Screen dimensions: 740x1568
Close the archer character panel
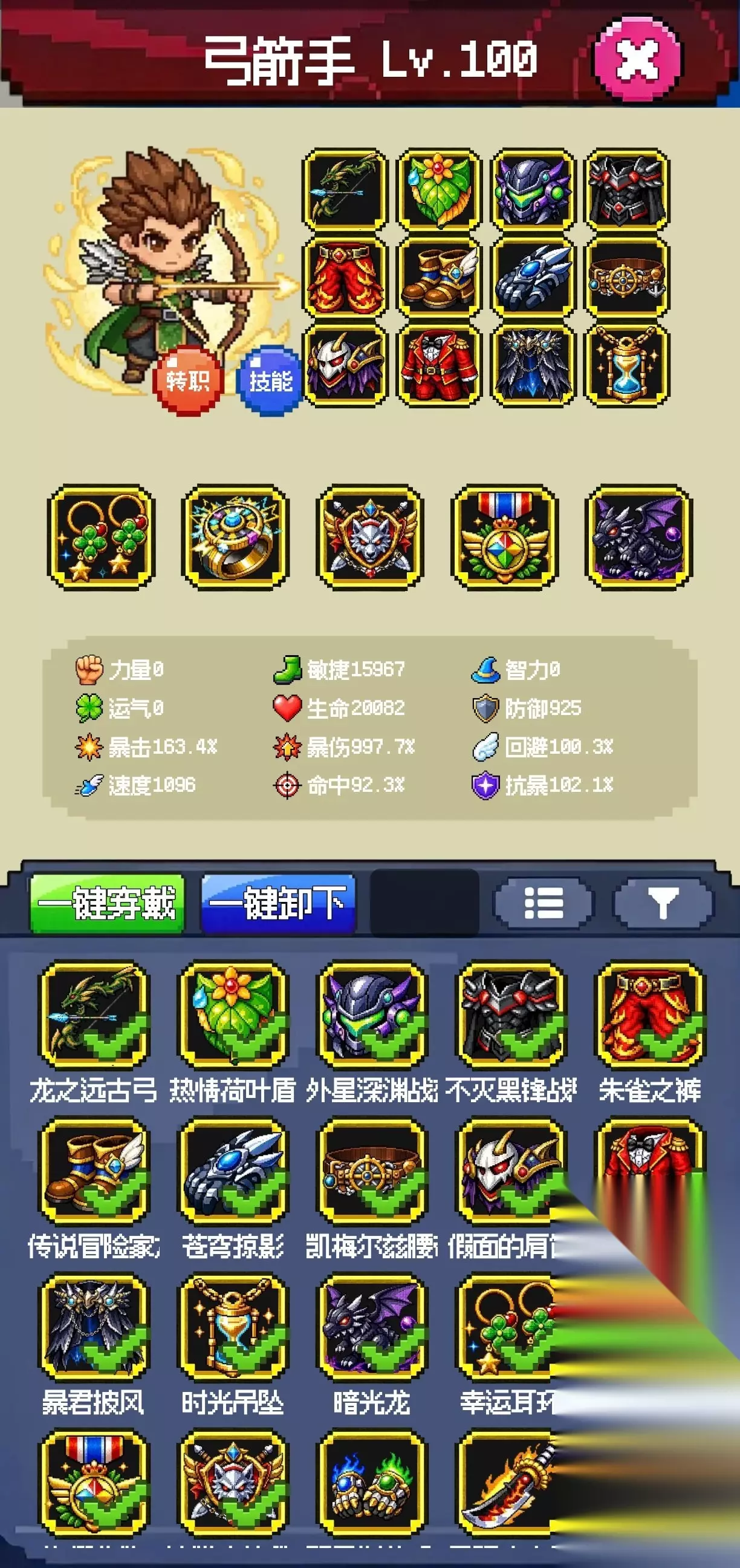pos(637,59)
